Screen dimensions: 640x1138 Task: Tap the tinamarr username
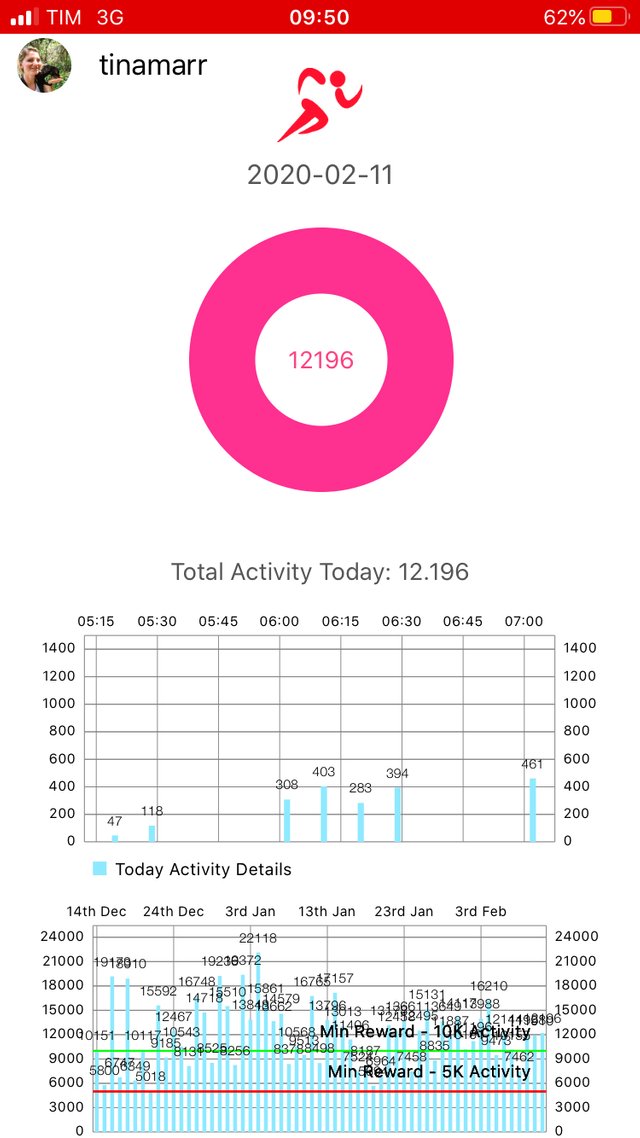pyautogui.click(x=153, y=65)
